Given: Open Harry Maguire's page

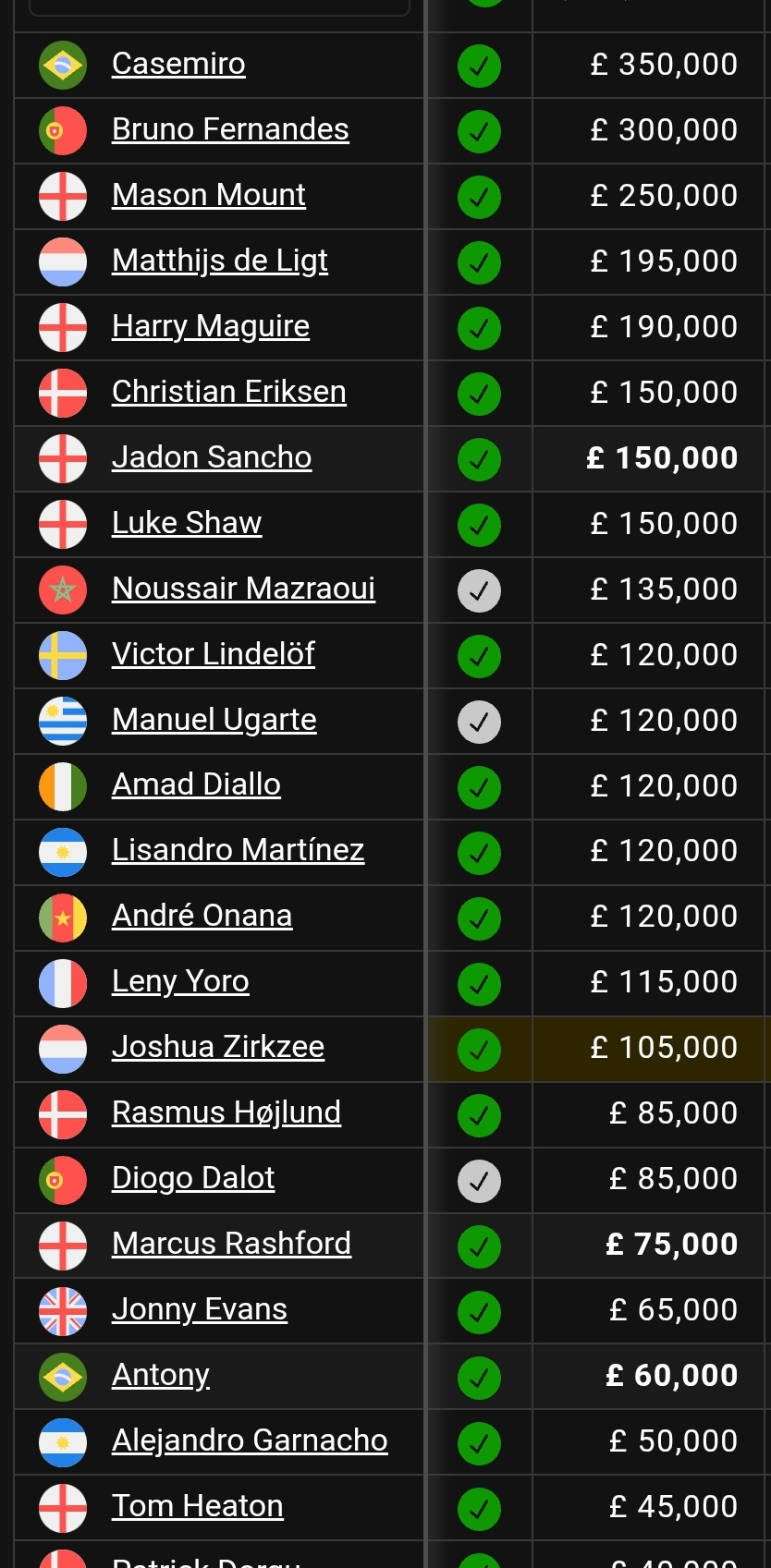Looking at the screenshot, I should 211,326.
